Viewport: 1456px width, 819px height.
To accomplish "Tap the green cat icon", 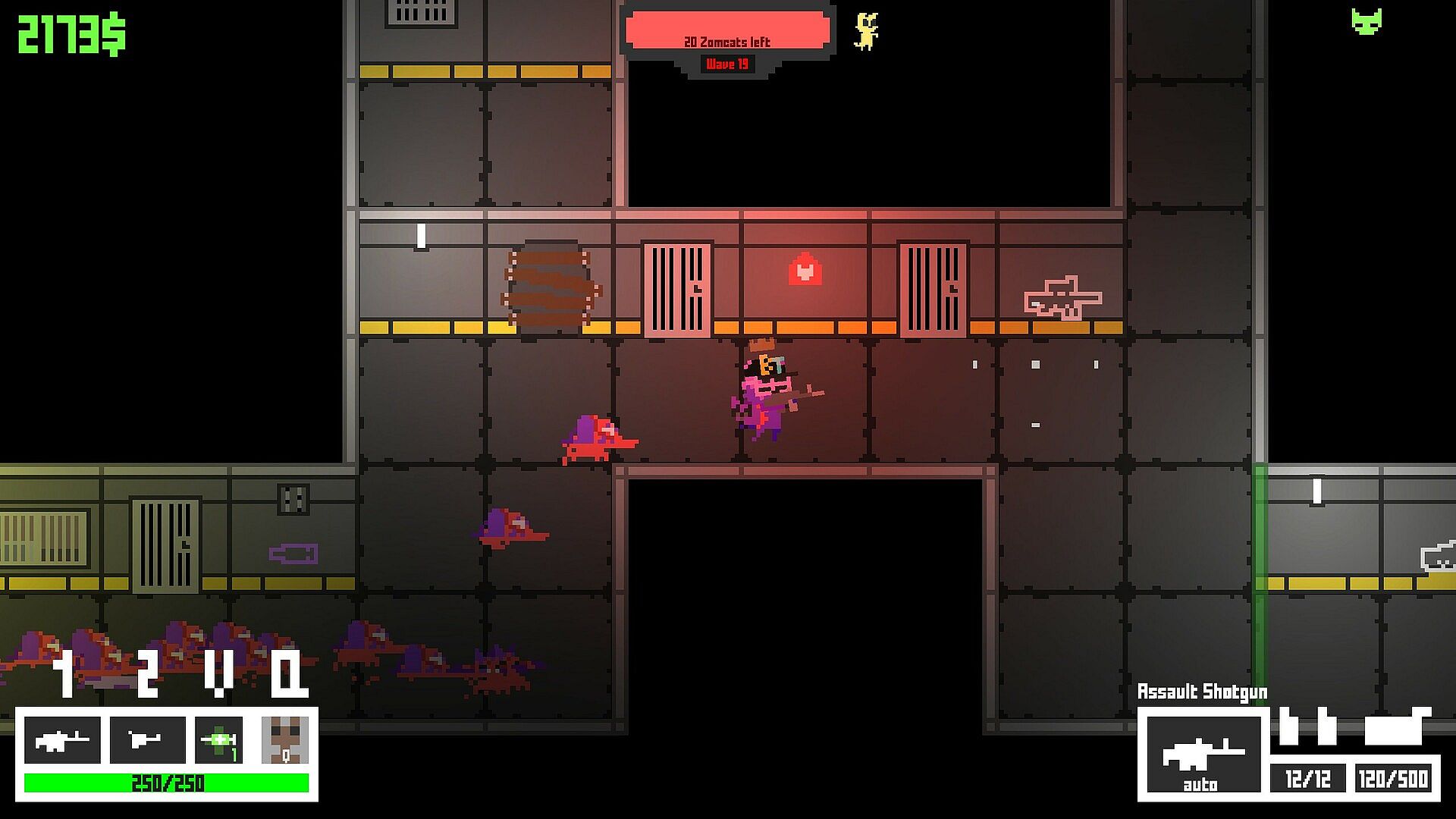I will [1366, 21].
